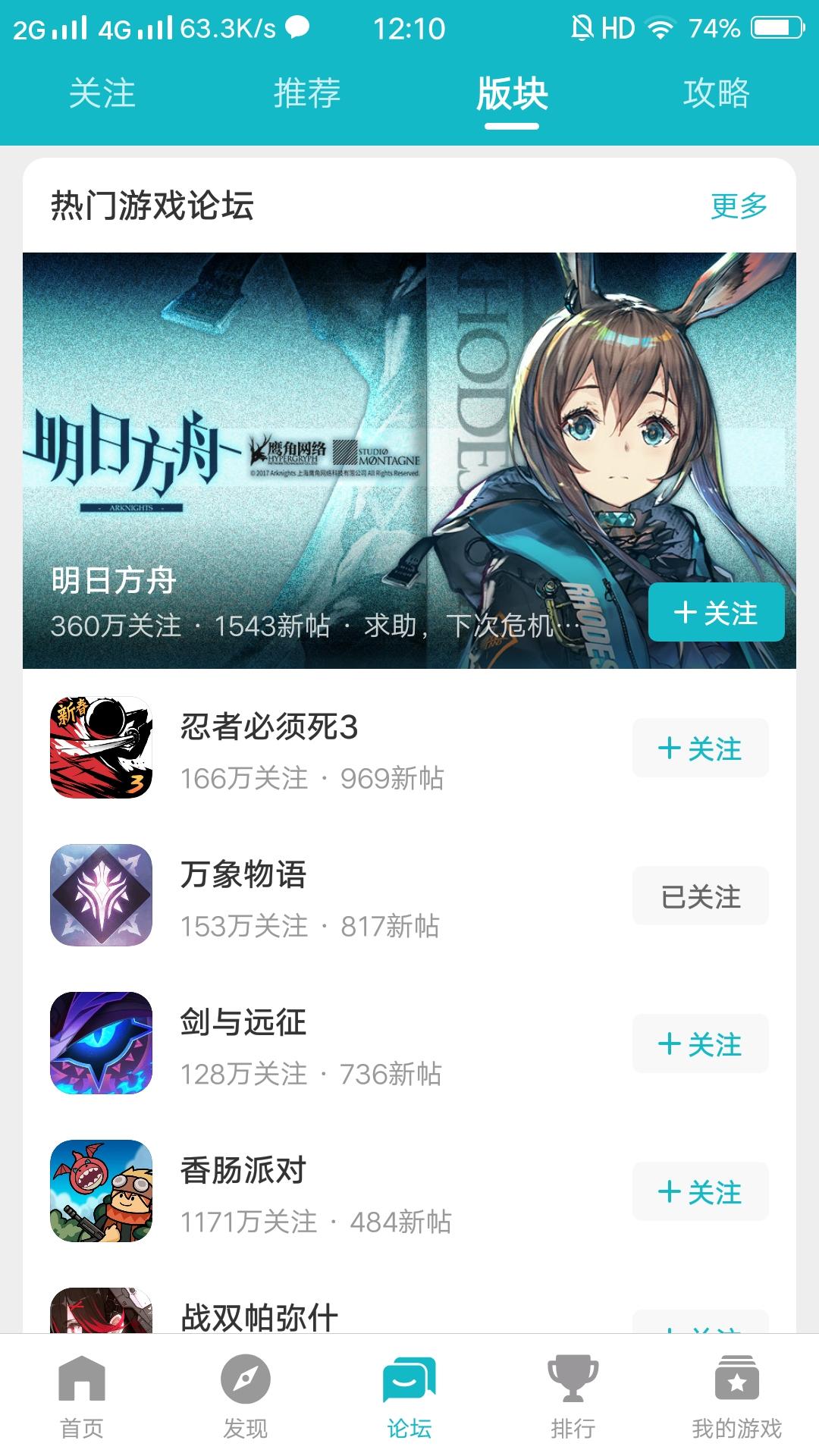Viewport: 819px width, 1456px height.
Task: Tap 更多 to see more game forums
Action: click(739, 206)
